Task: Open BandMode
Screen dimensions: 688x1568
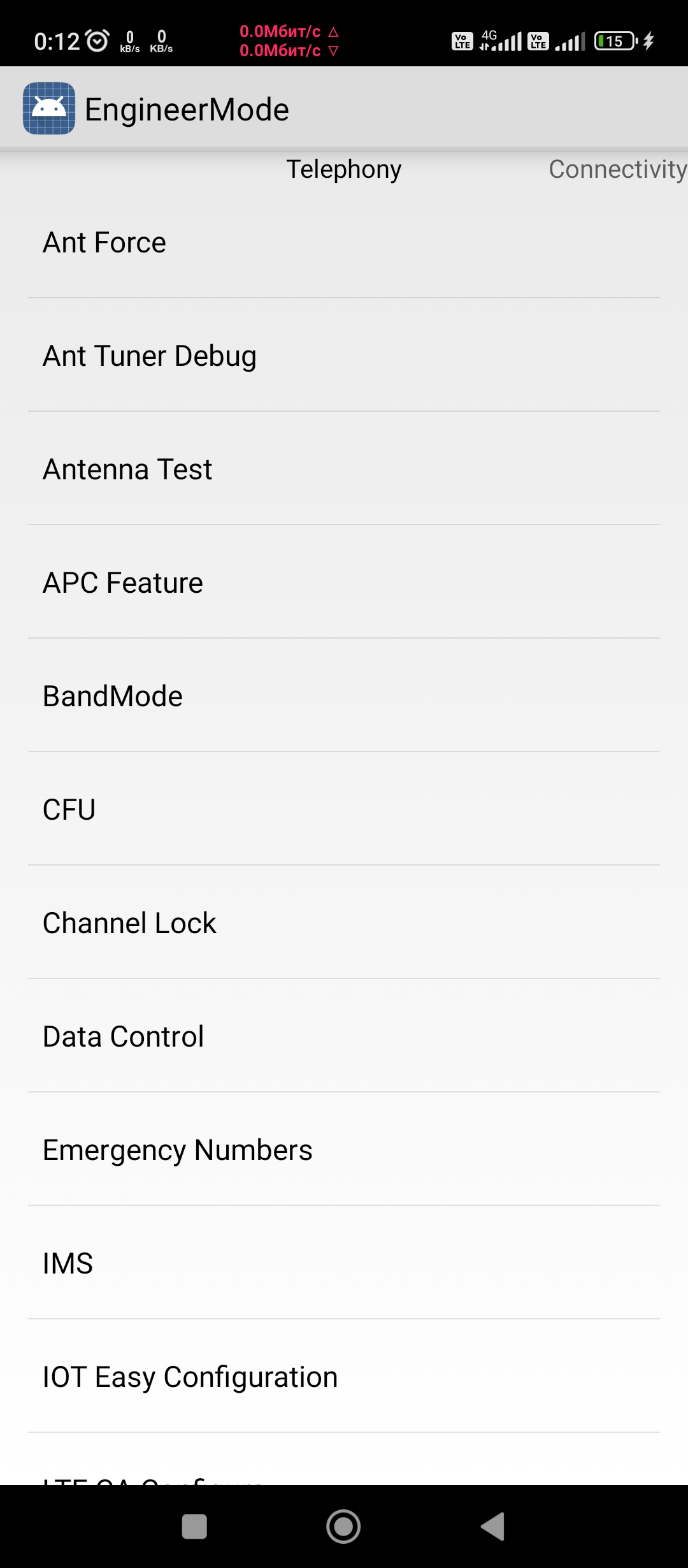Action: coord(344,696)
